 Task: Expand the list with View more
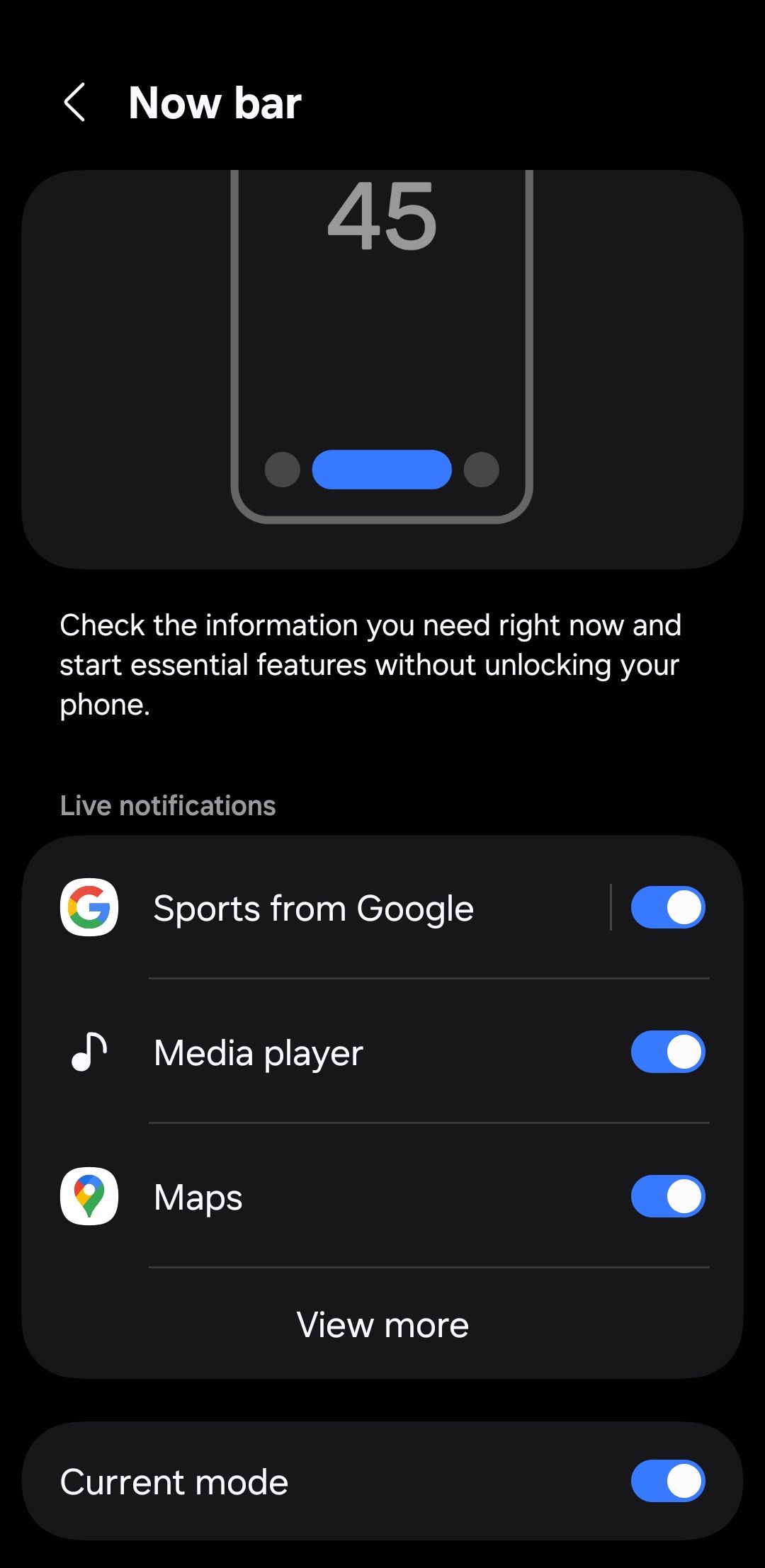click(382, 1324)
